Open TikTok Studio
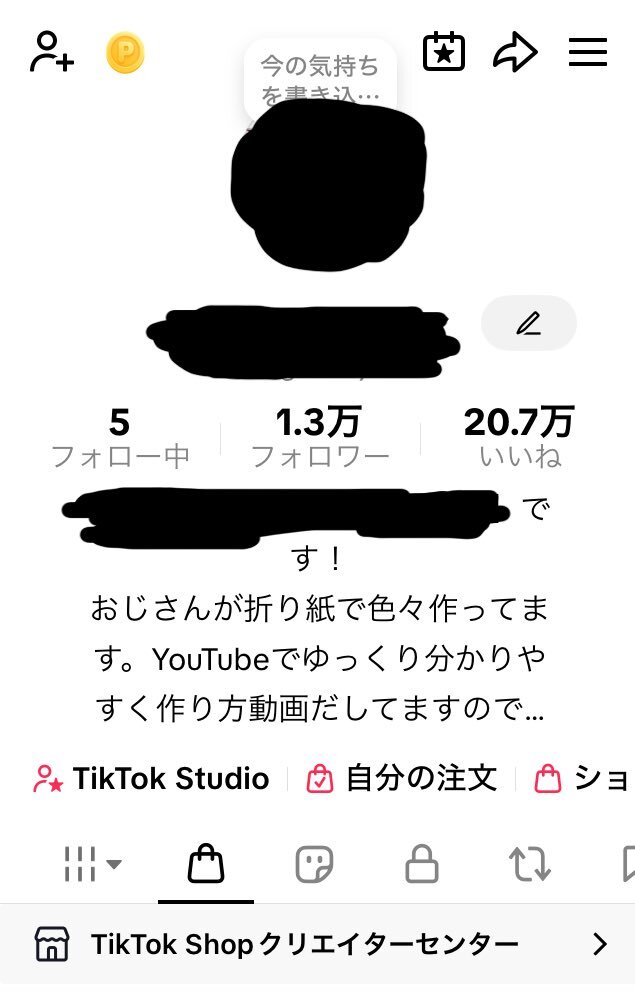The width and height of the screenshot is (635, 992). point(152,778)
